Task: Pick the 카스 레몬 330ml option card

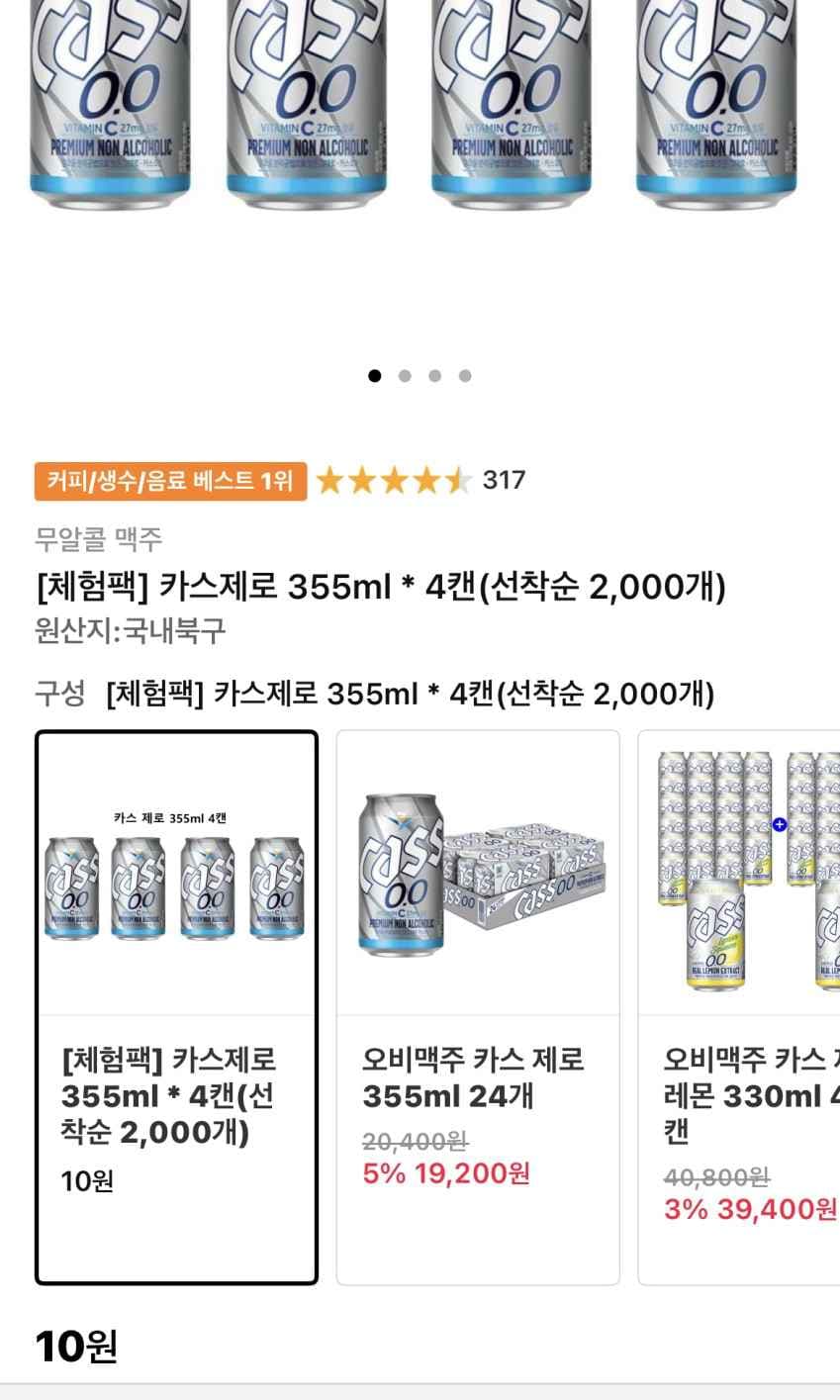Action: [740, 1007]
